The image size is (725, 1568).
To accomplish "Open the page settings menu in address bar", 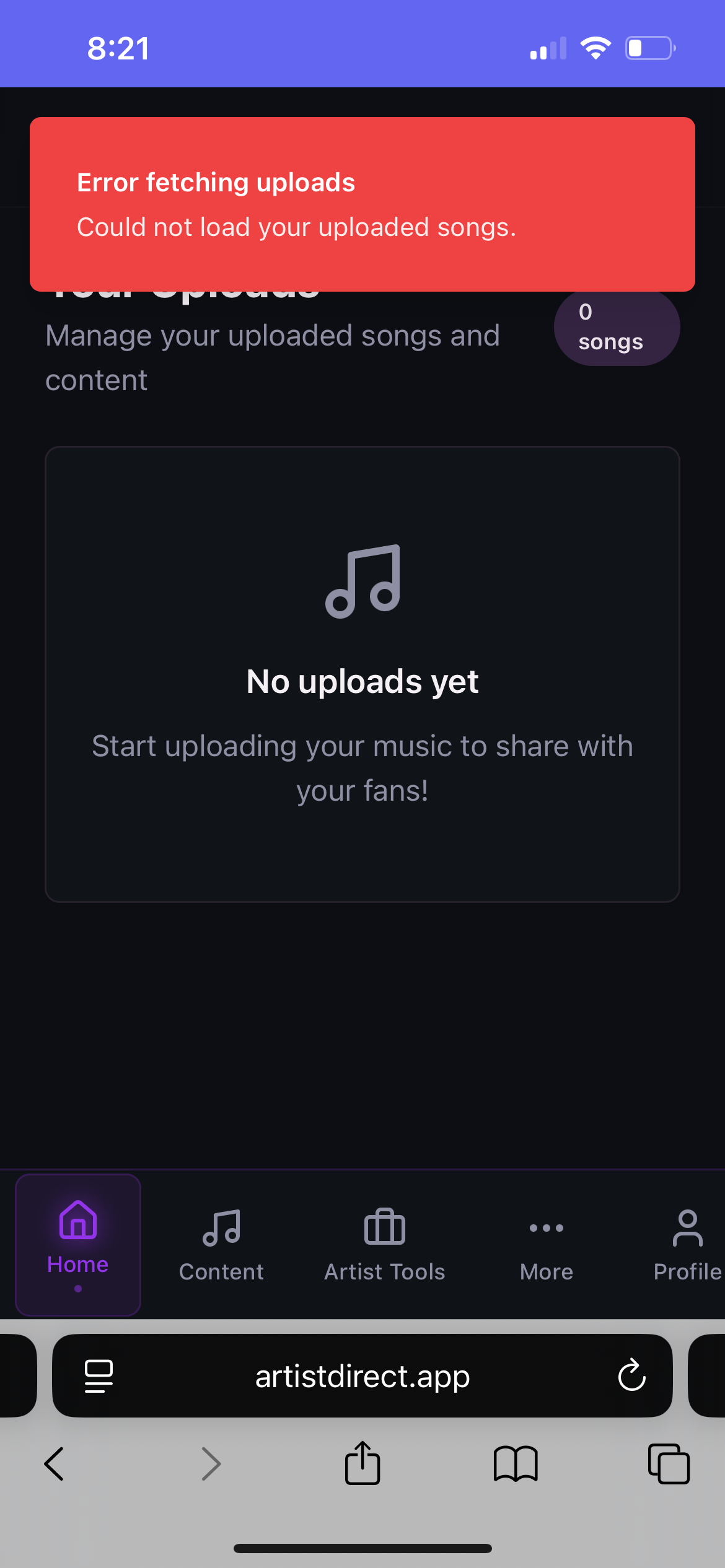I will 99,1376.
